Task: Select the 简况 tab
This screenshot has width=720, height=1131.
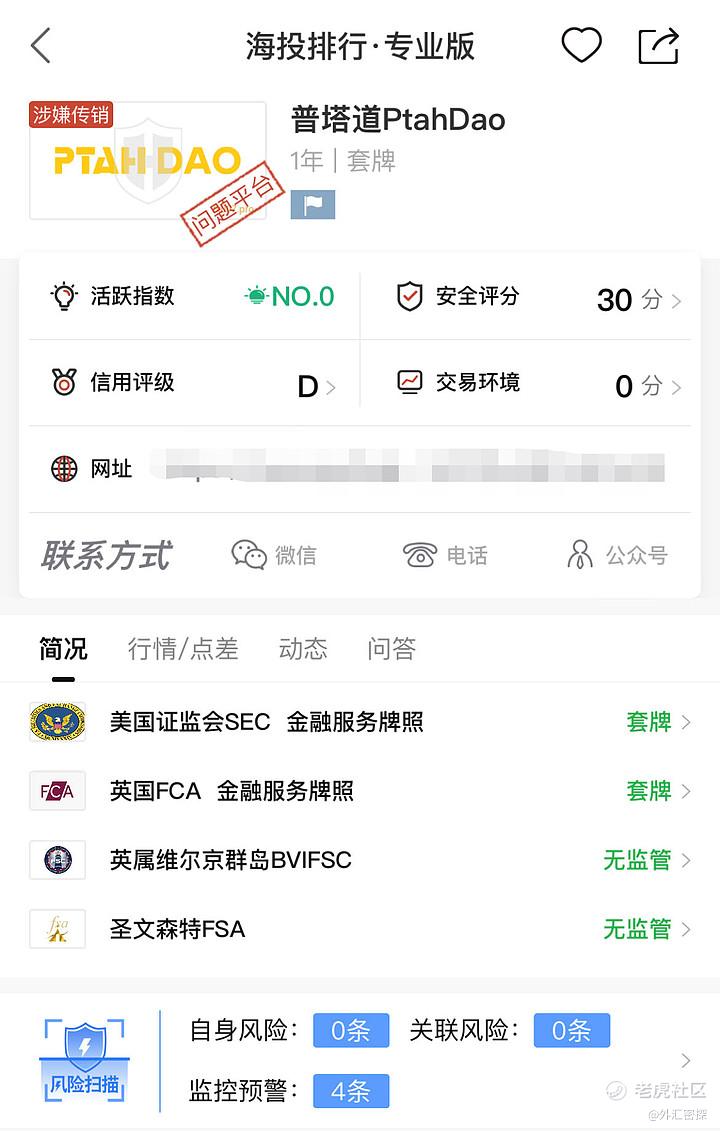Action: pyautogui.click(x=63, y=648)
